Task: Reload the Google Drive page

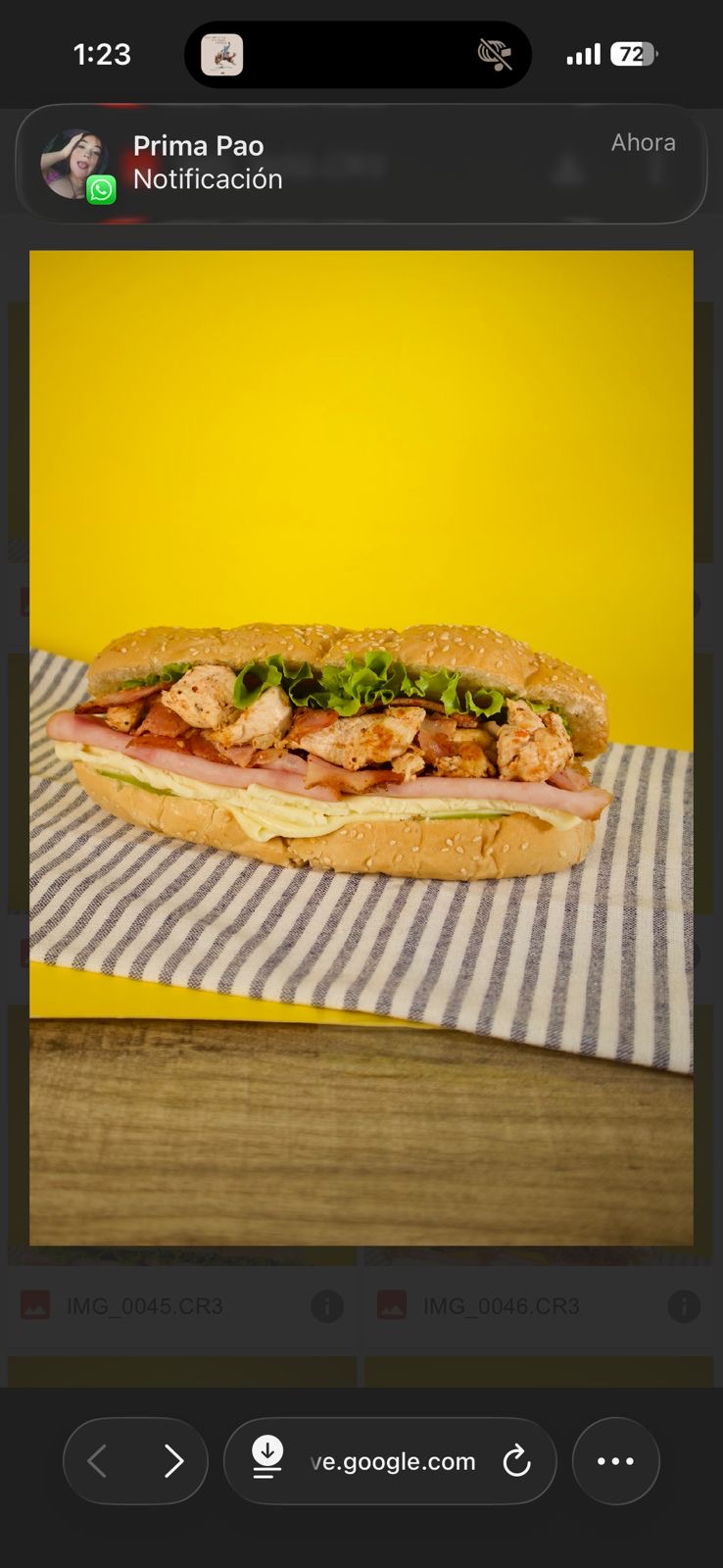Action: click(x=516, y=1461)
